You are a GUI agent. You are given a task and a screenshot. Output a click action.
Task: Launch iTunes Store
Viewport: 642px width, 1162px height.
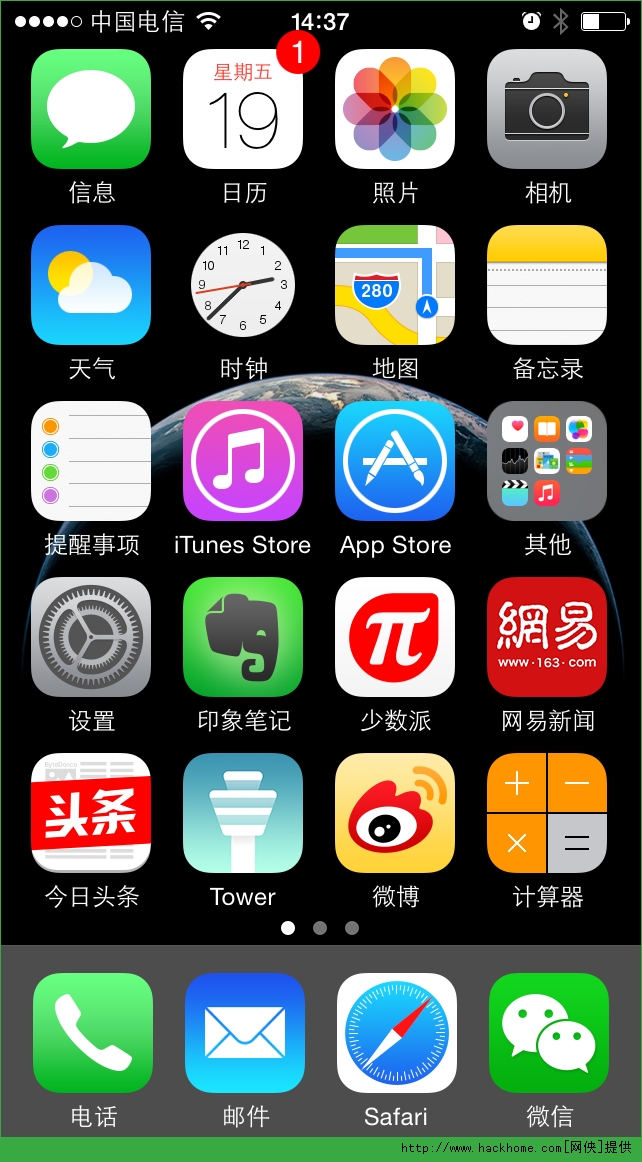(x=243, y=461)
